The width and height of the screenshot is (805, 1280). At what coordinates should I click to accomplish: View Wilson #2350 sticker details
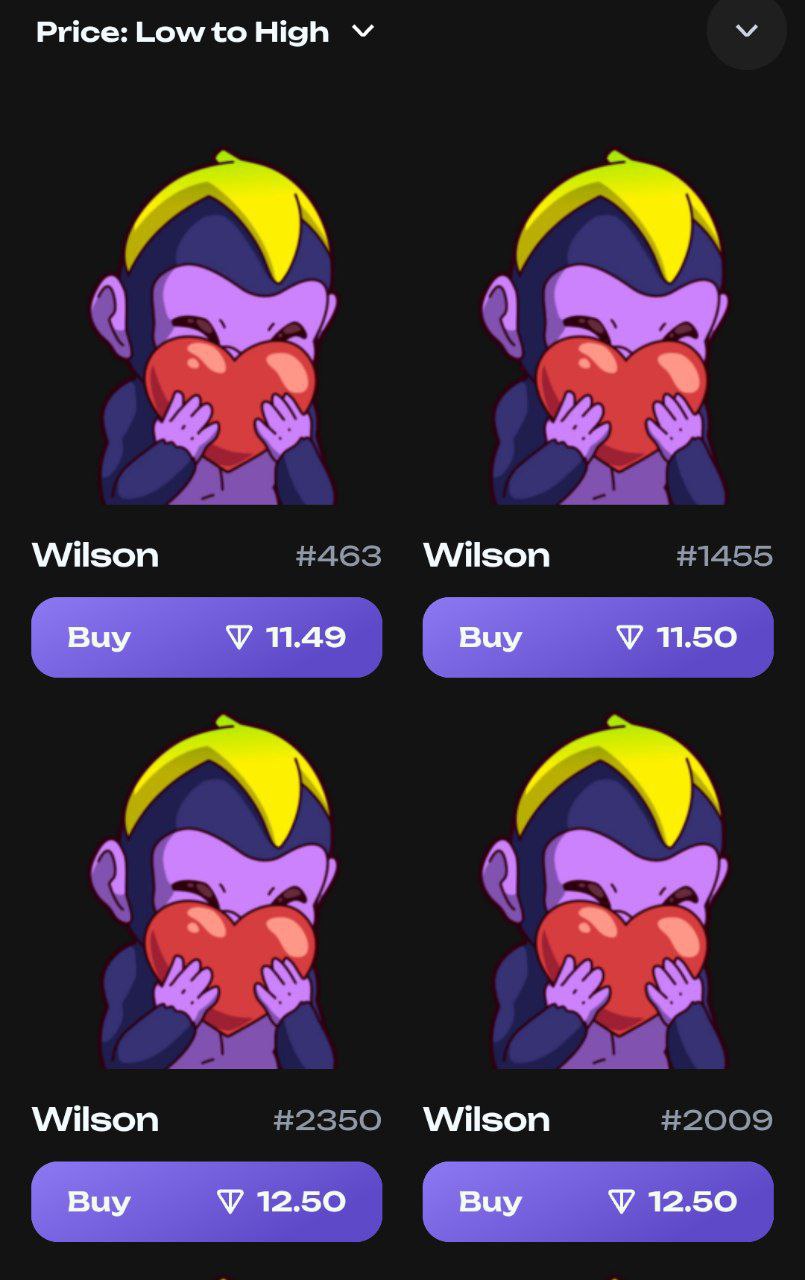tap(214, 893)
